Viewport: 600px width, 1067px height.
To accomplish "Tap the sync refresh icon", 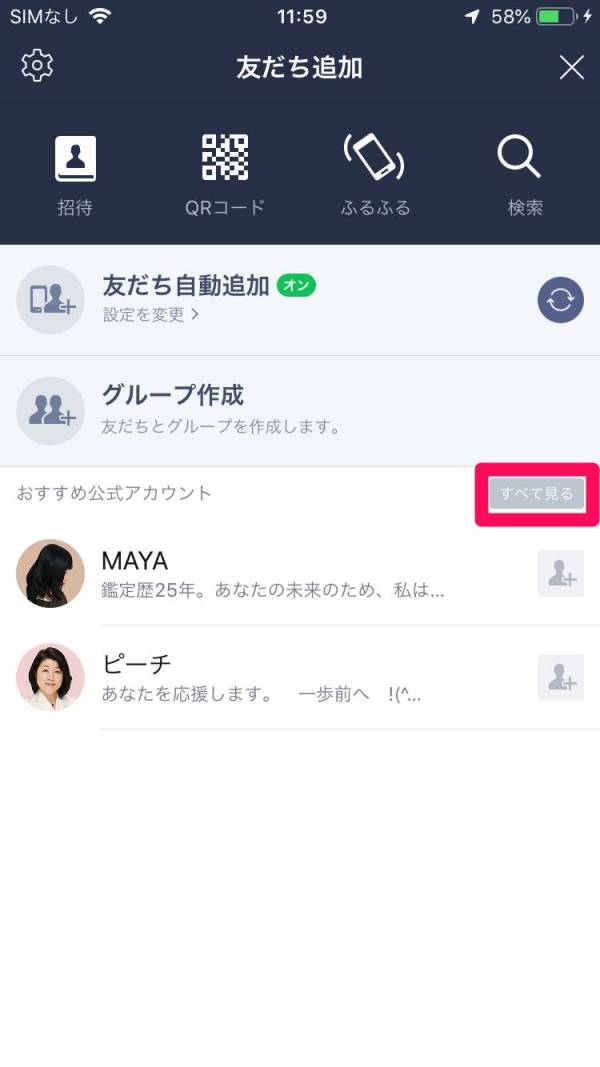I will pyautogui.click(x=560, y=301).
